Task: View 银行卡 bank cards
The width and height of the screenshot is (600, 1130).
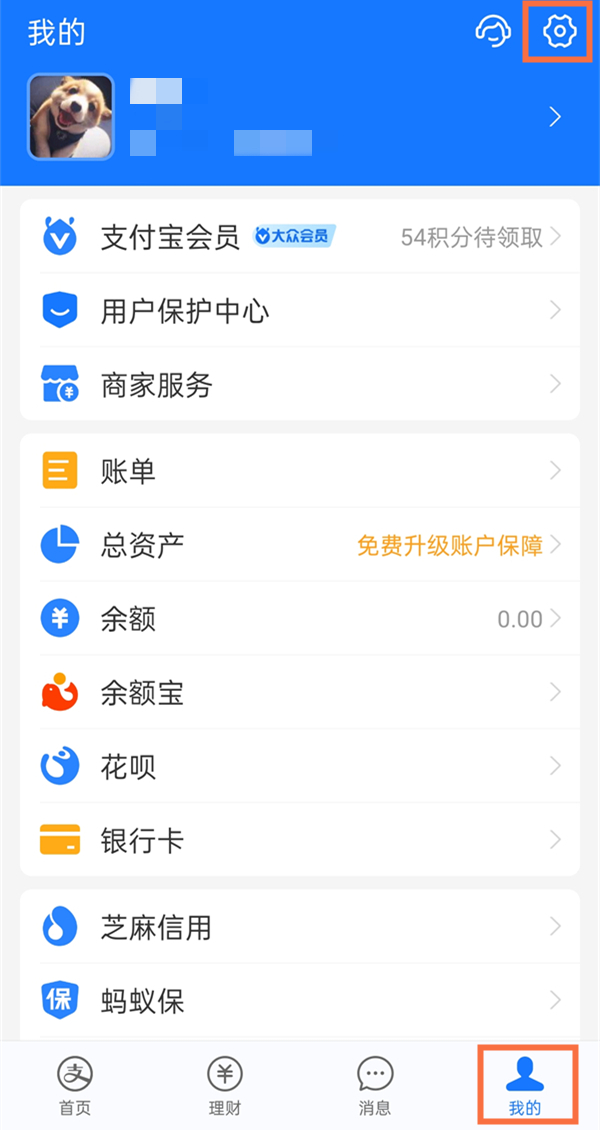Action: coord(300,841)
